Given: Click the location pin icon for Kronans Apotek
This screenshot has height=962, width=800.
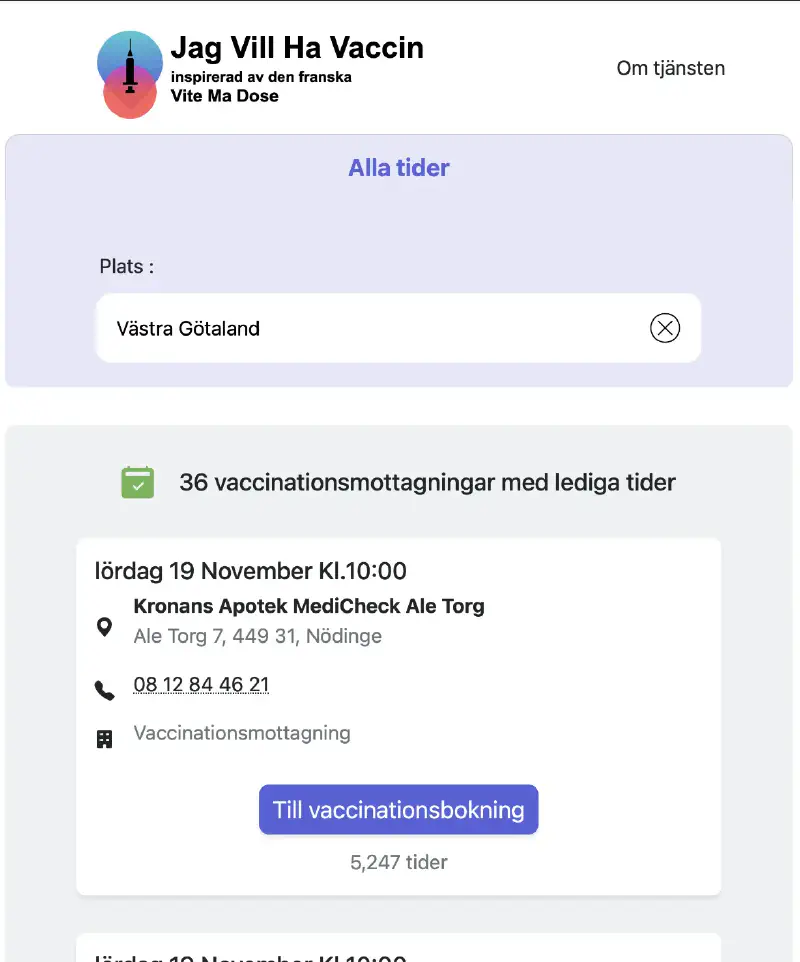Looking at the screenshot, I should tap(105, 627).
